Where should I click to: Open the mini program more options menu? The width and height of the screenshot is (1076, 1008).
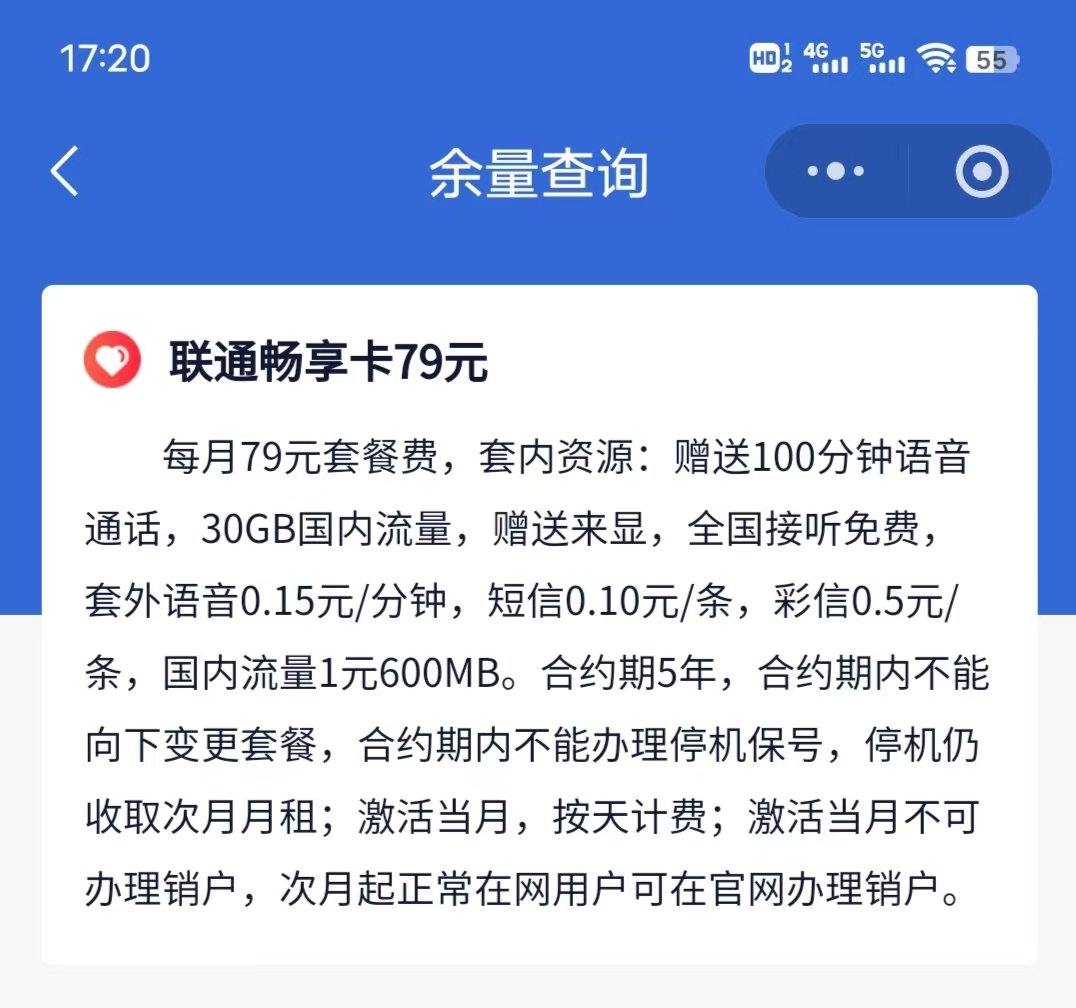836,171
